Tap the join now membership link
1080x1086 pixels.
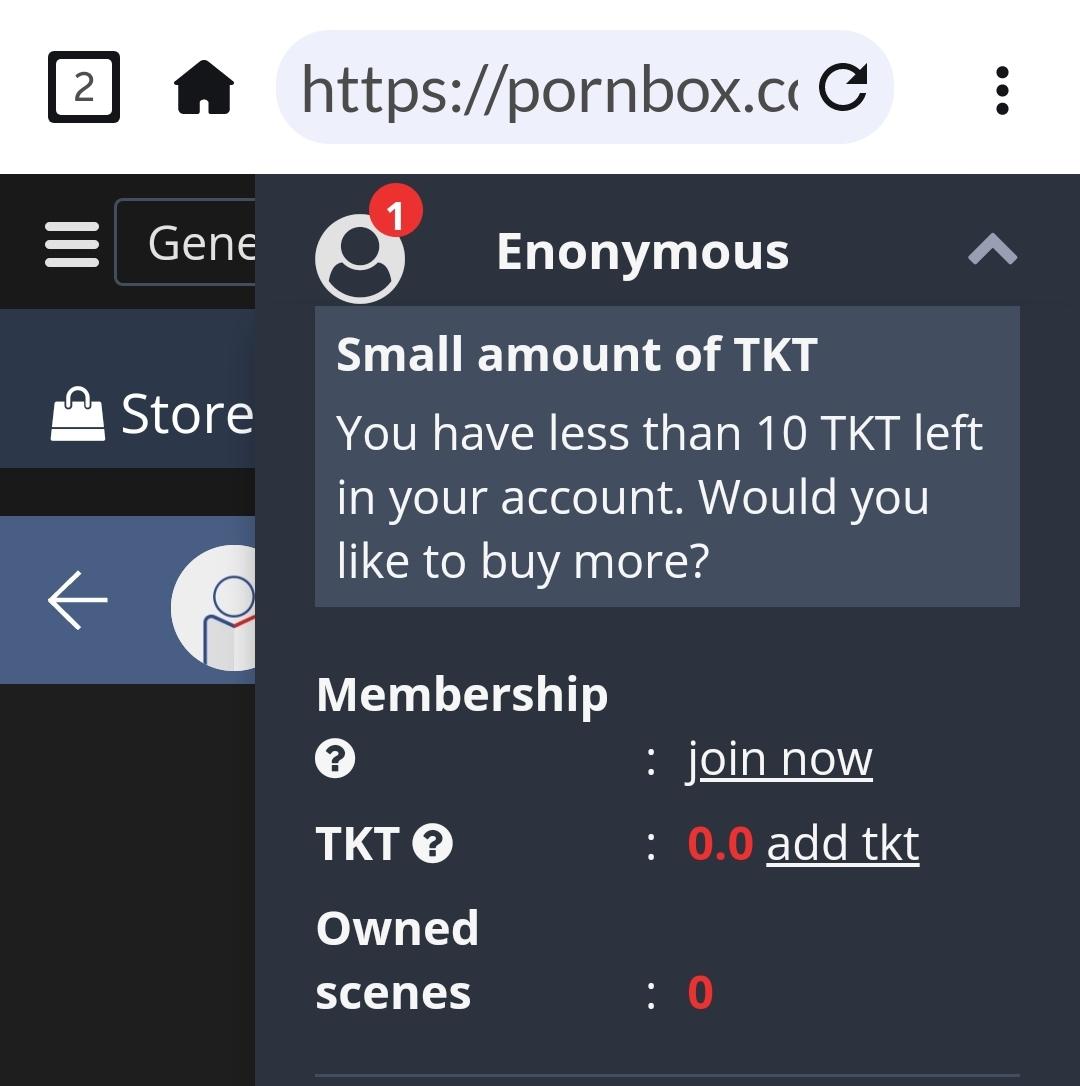click(779, 759)
